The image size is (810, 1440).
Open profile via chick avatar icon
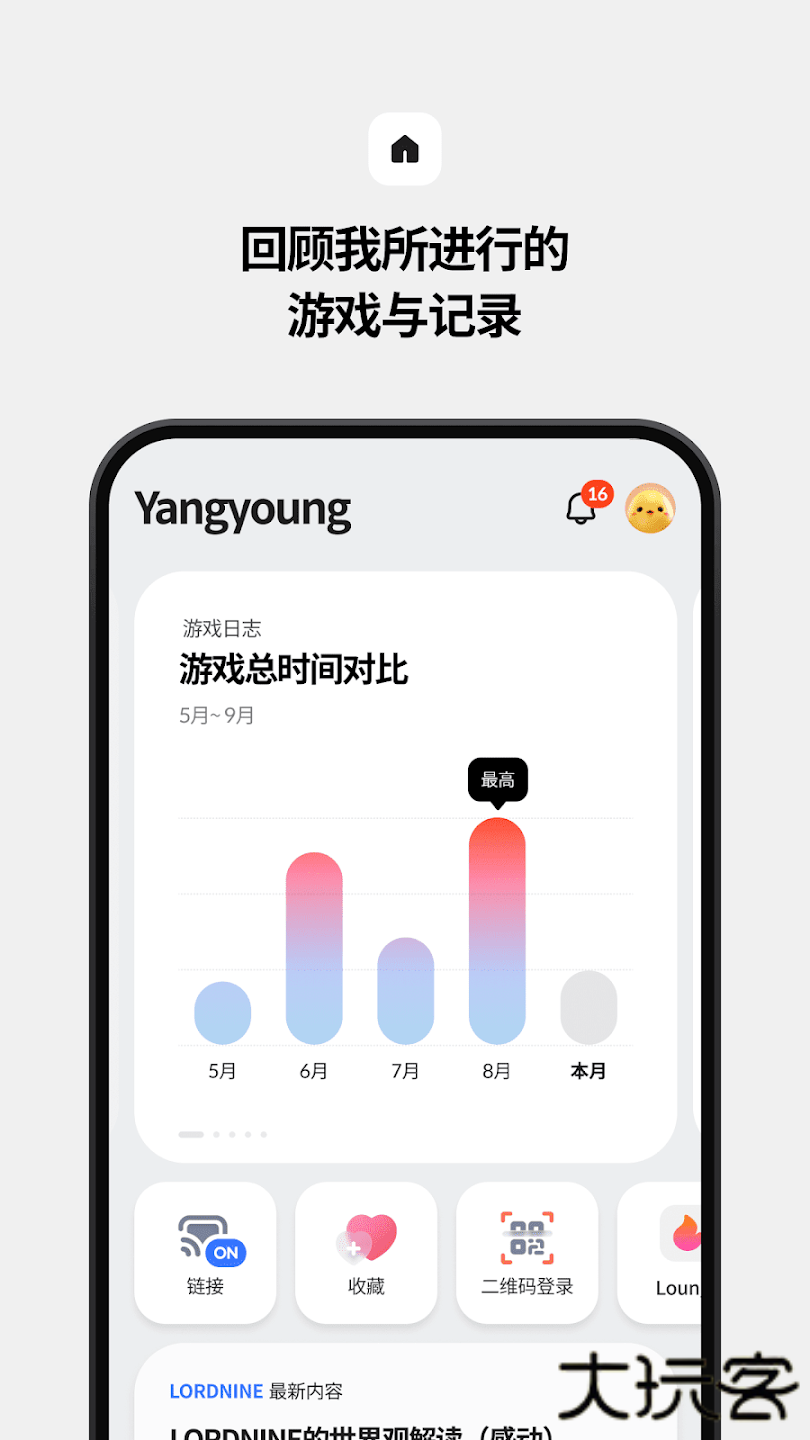(650, 509)
